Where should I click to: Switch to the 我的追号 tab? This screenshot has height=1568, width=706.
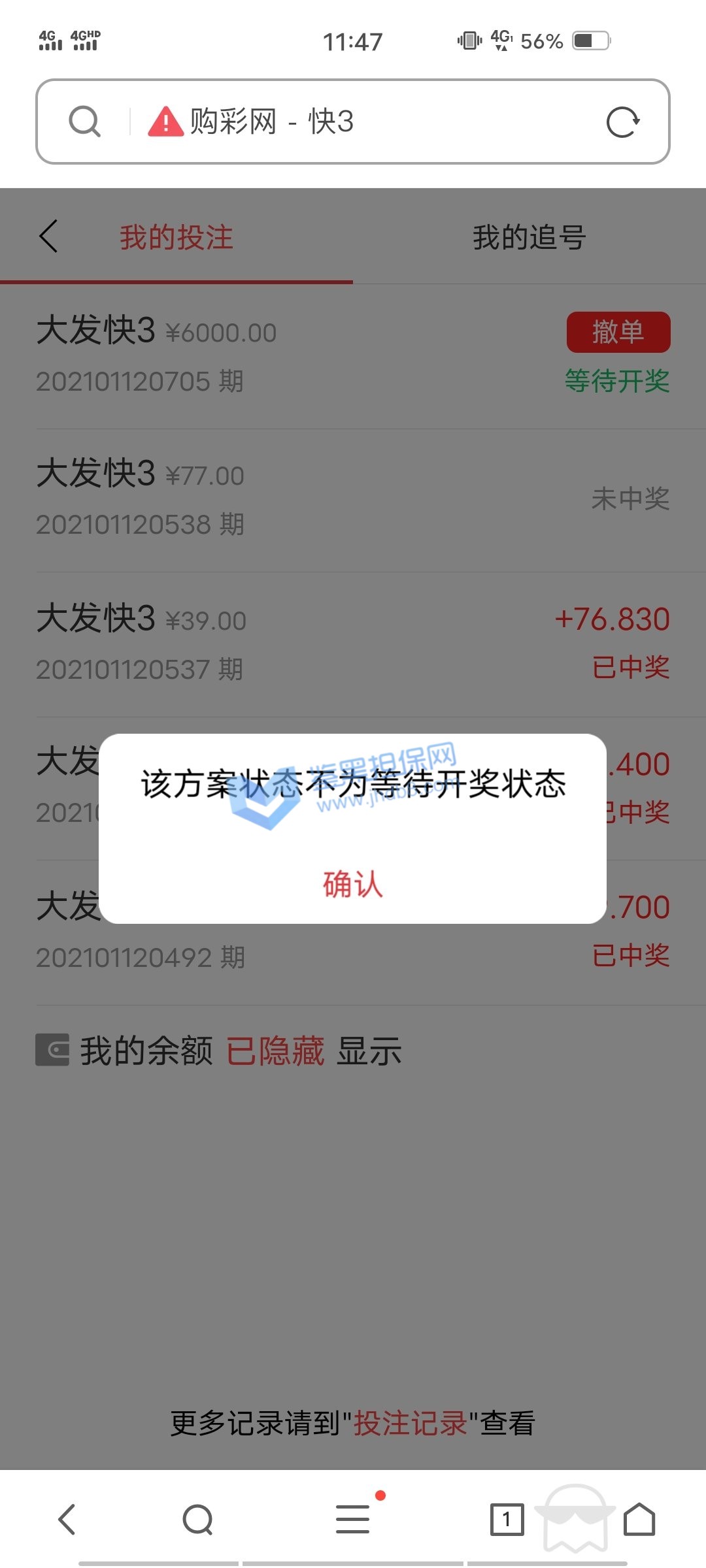click(x=529, y=237)
